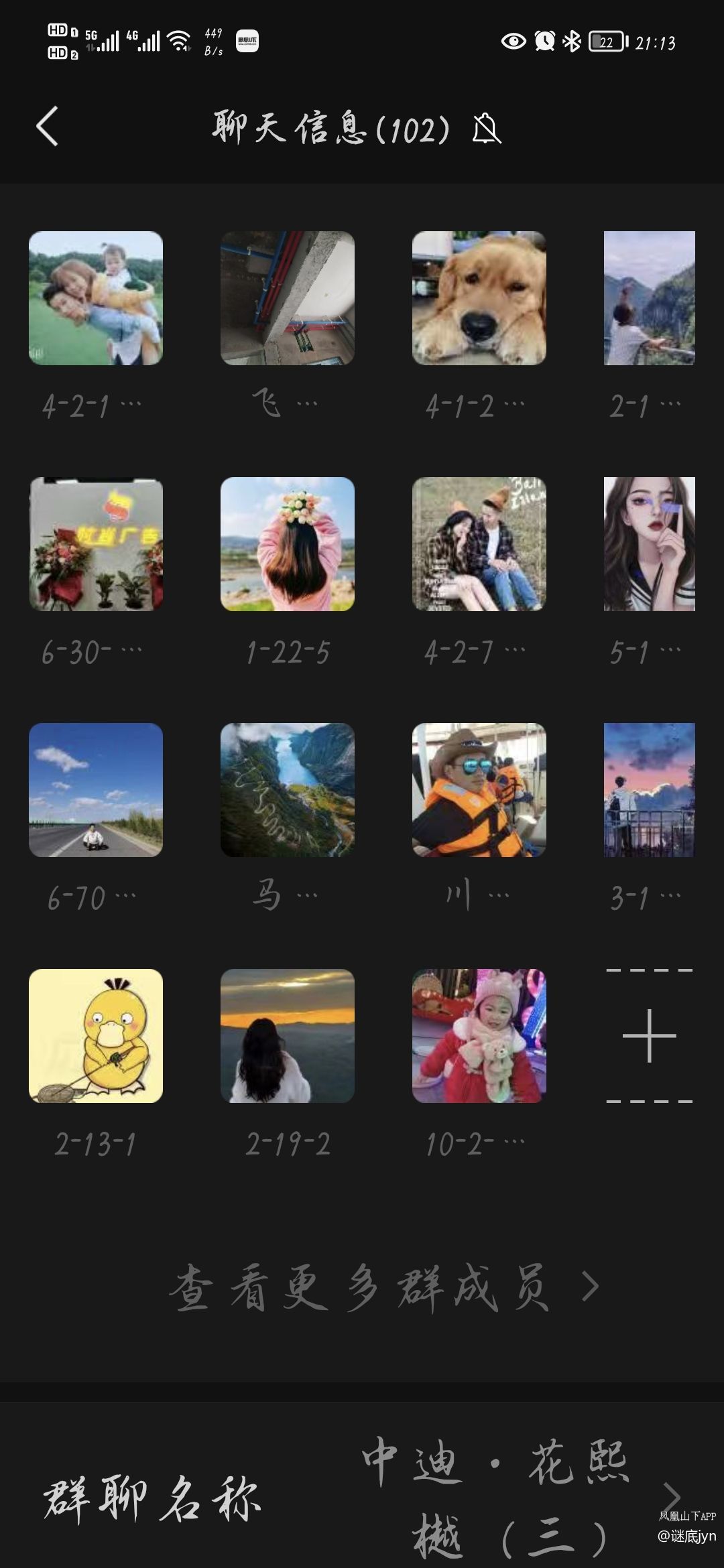Open member 4-1-2 with dog avatar

point(479,298)
